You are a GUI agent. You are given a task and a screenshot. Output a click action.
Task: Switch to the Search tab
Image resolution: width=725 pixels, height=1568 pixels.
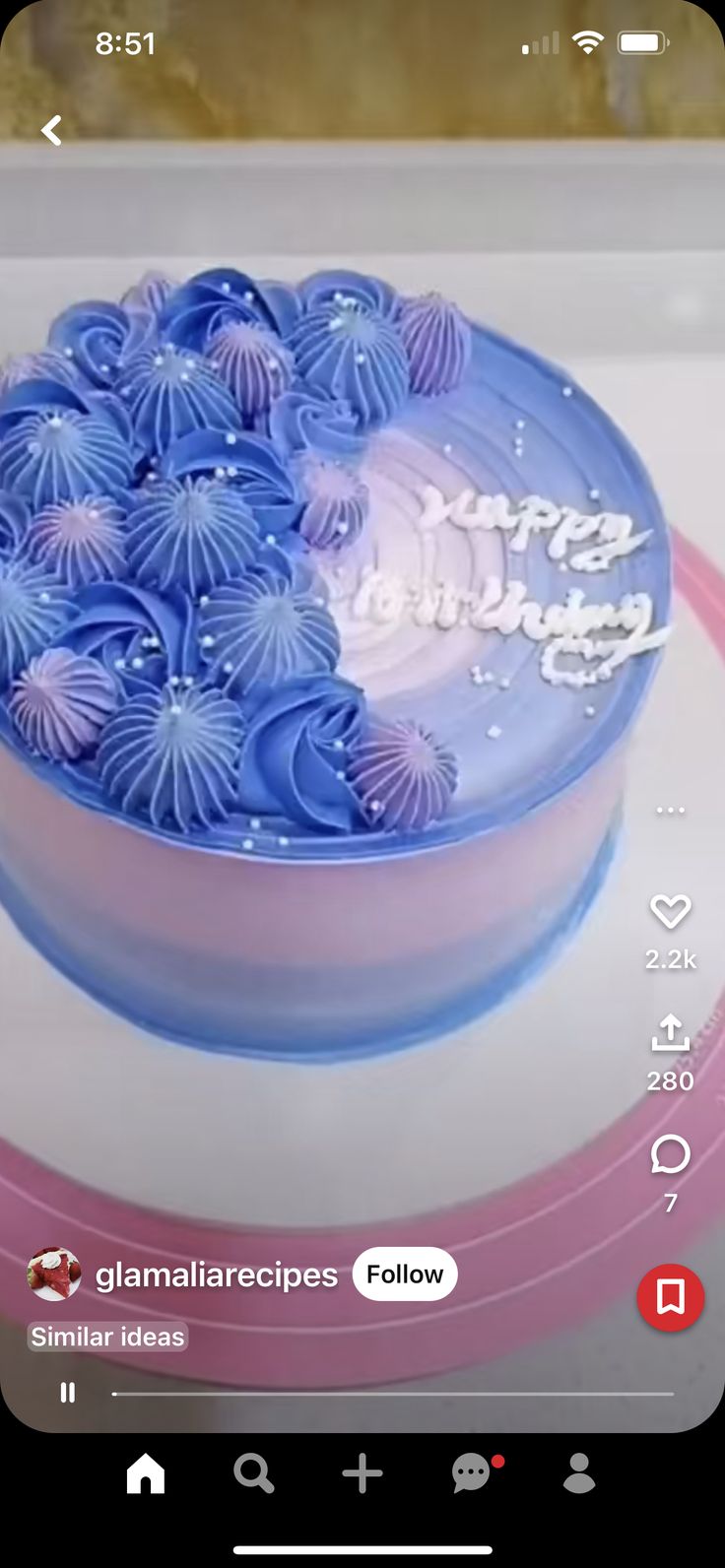point(253,1473)
